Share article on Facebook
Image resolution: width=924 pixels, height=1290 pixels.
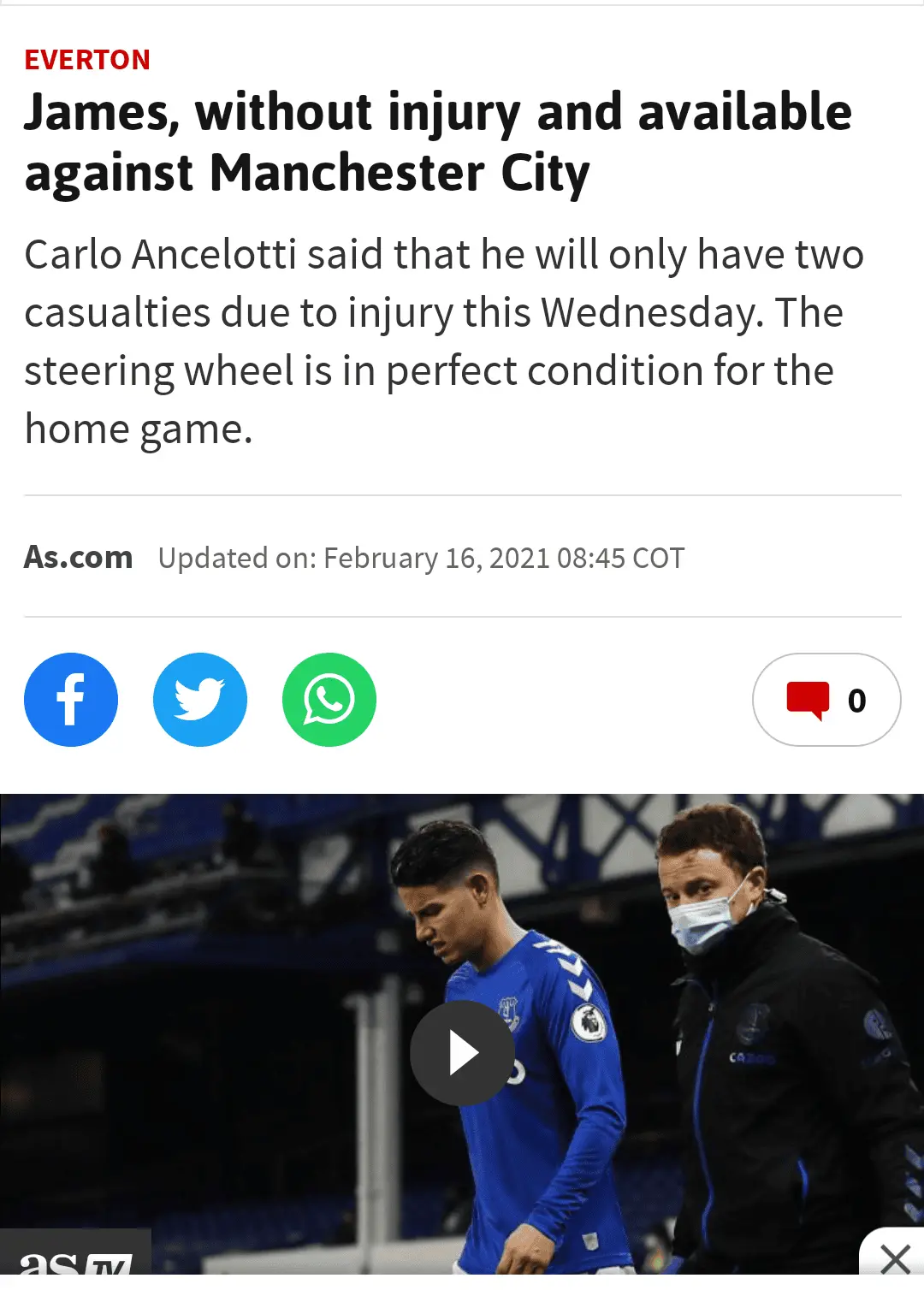[71, 700]
